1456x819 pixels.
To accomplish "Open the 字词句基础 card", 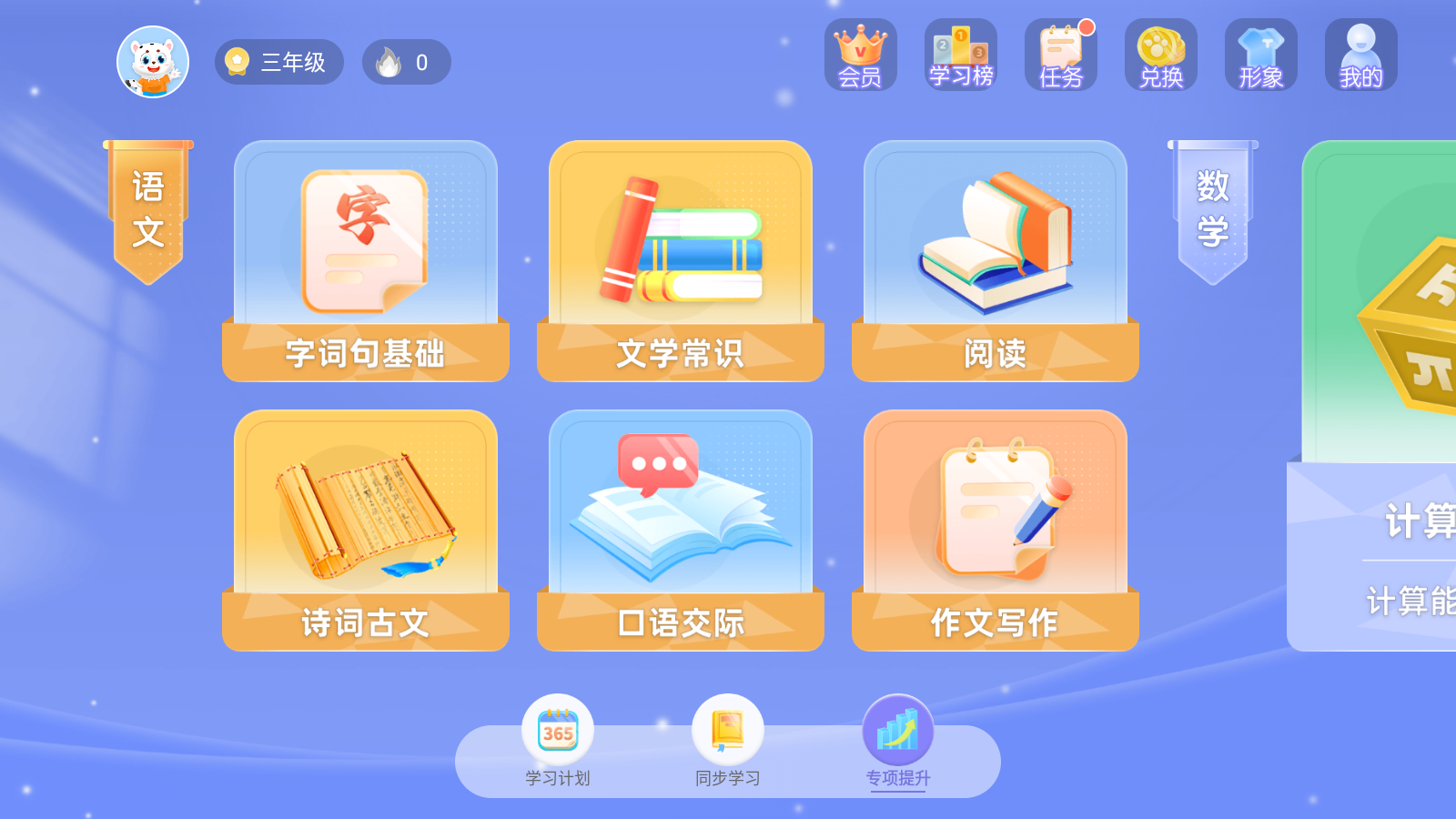I will (366, 261).
